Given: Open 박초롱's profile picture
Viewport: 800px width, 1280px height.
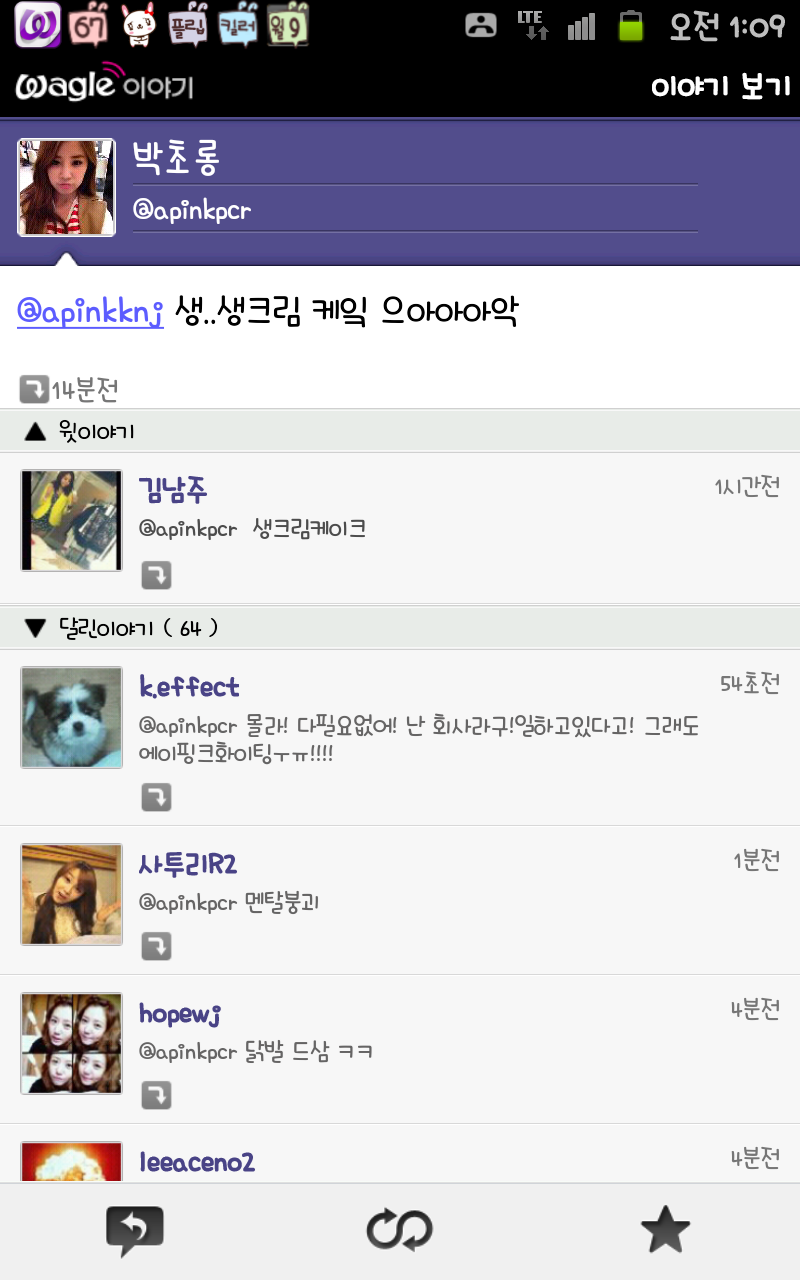Looking at the screenshot, I should tap(67, 188).
